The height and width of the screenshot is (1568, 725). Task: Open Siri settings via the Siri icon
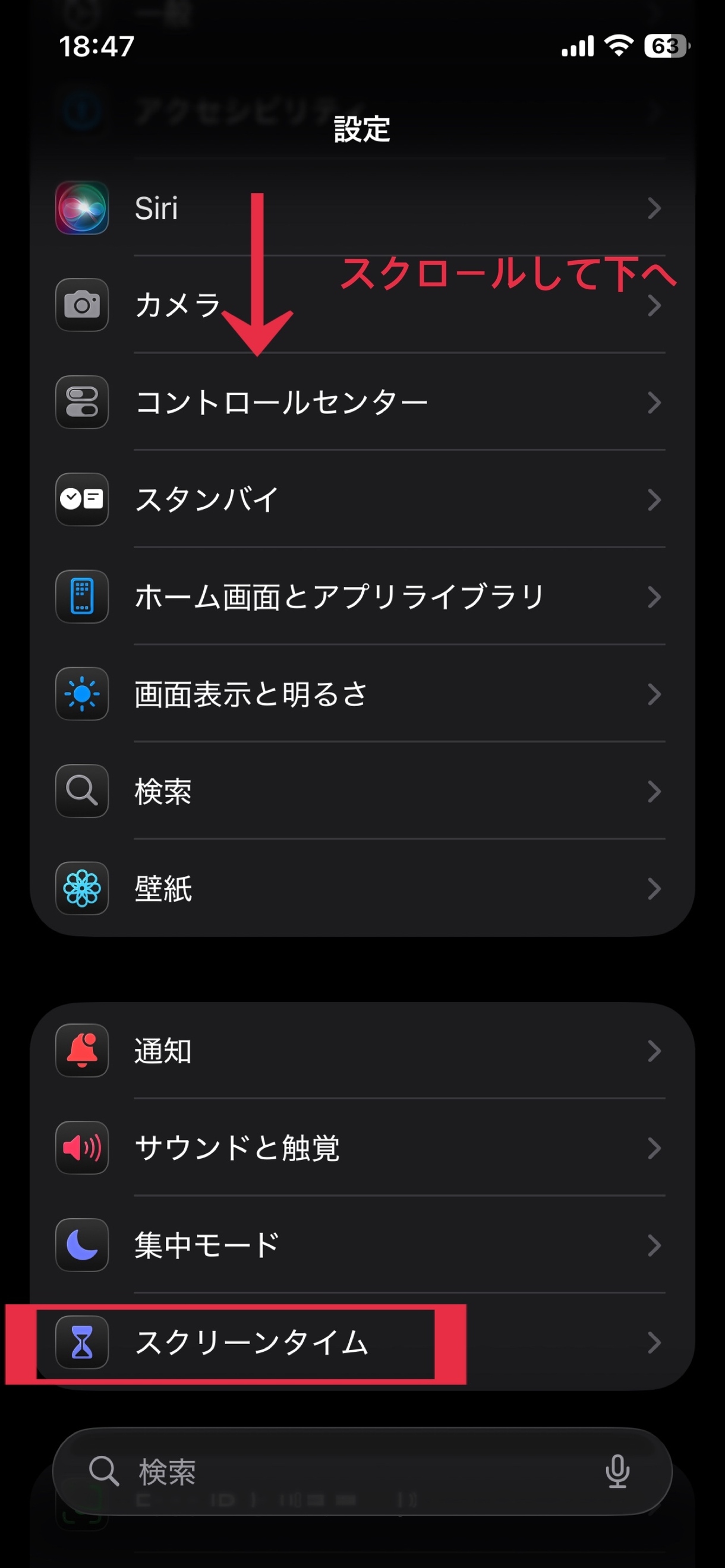pyautogui.click(x=81, y=209)
